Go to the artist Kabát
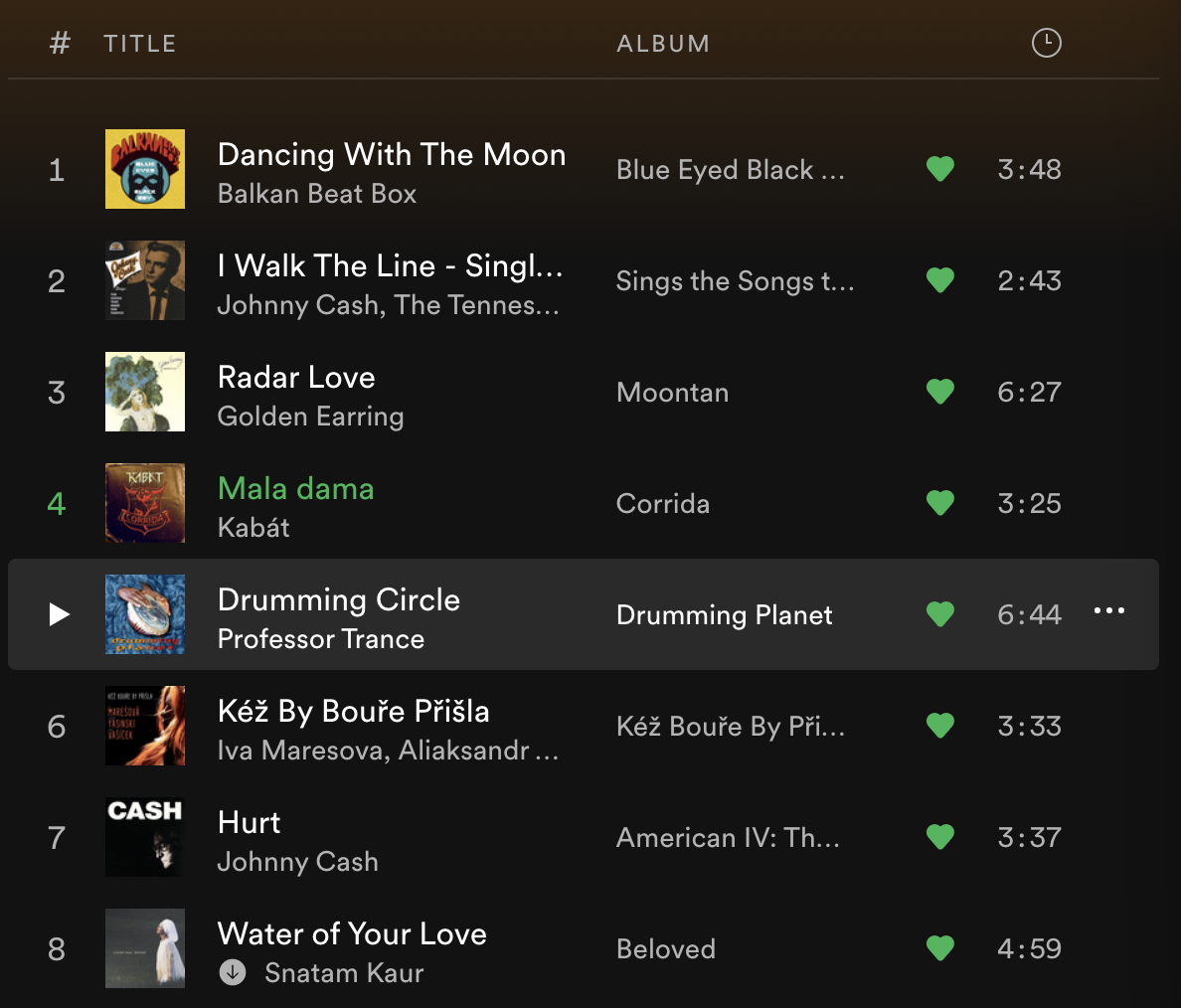 [253, 528]
